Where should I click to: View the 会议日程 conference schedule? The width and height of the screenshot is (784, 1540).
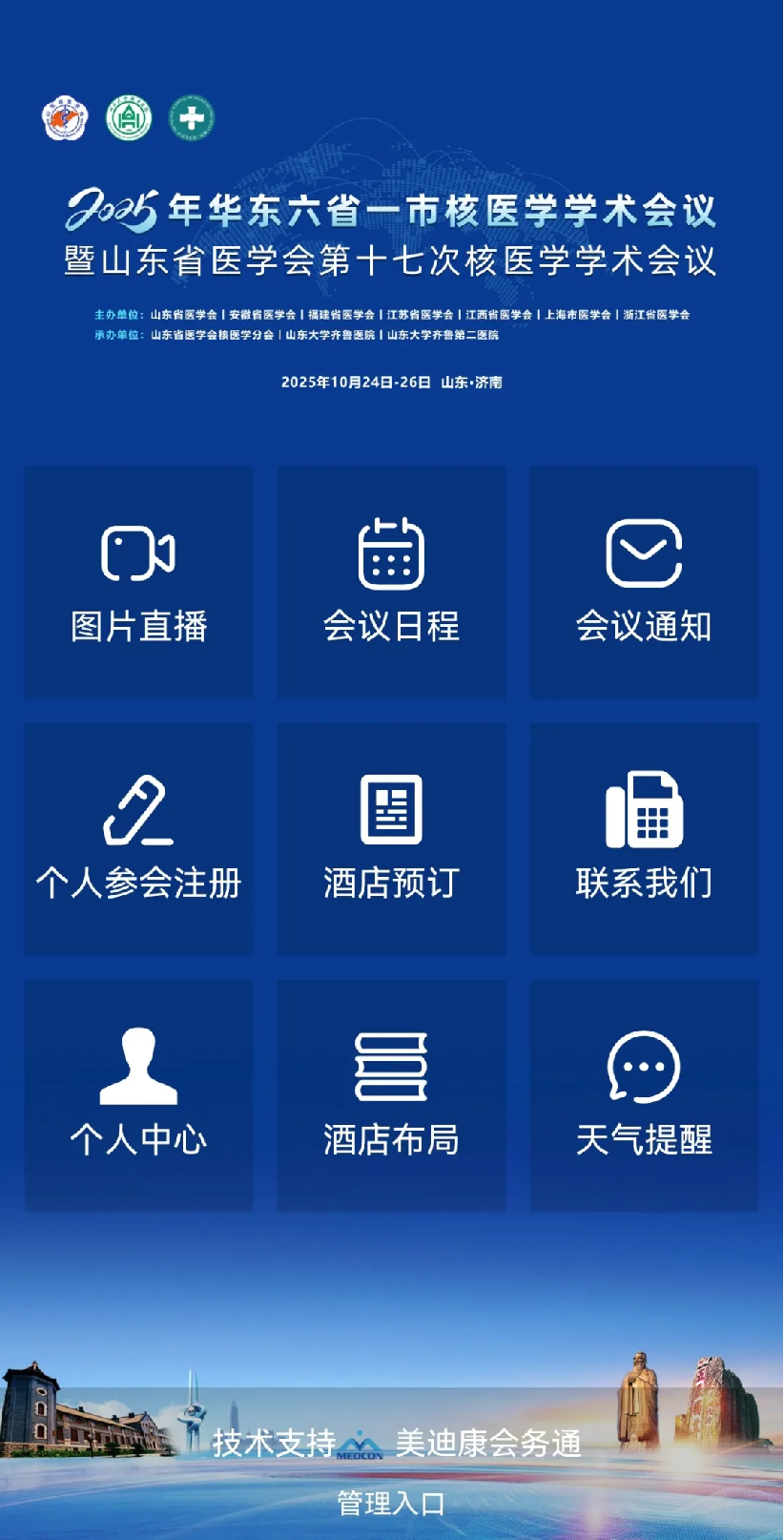[x=391, y=582]
